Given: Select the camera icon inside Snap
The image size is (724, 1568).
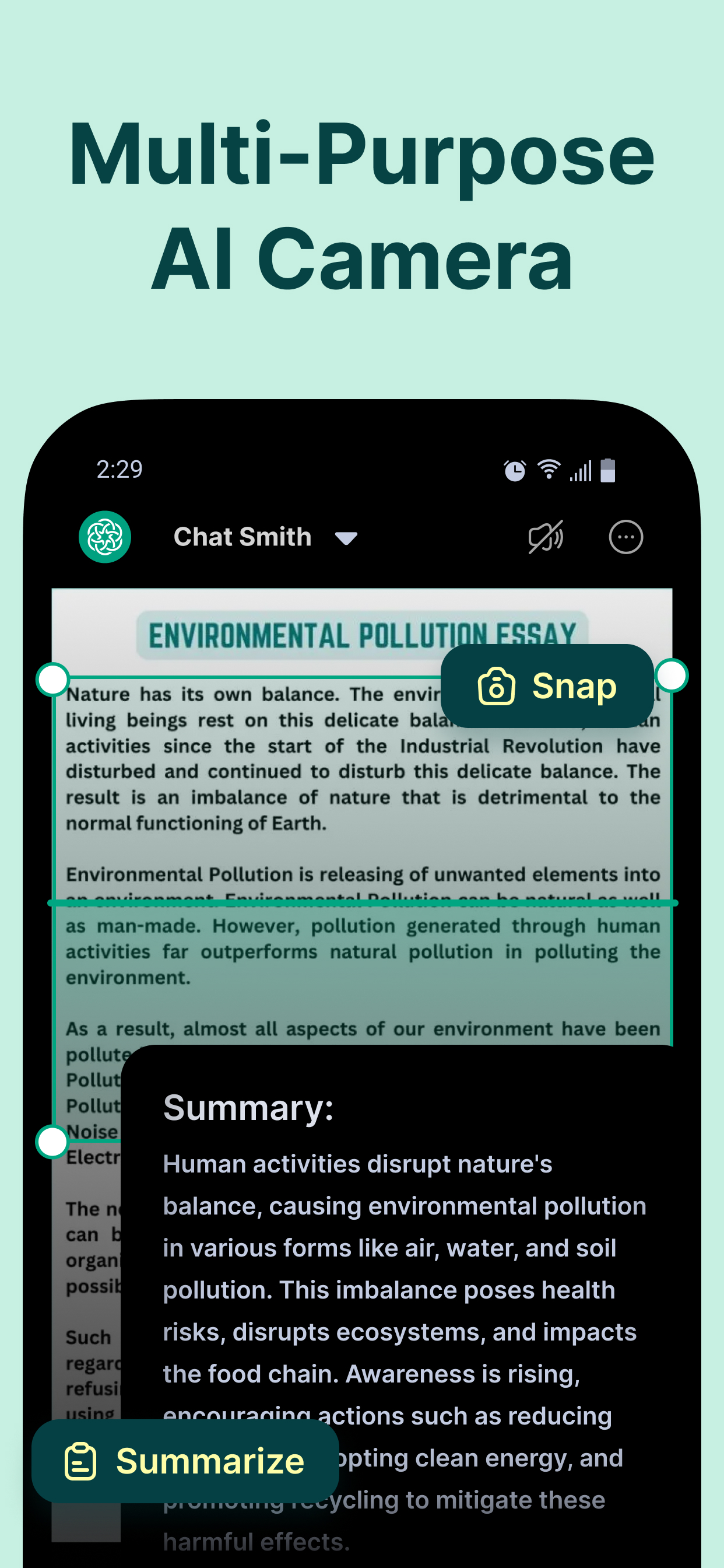Looking at the screenshot, I should (x=497, y=687).
